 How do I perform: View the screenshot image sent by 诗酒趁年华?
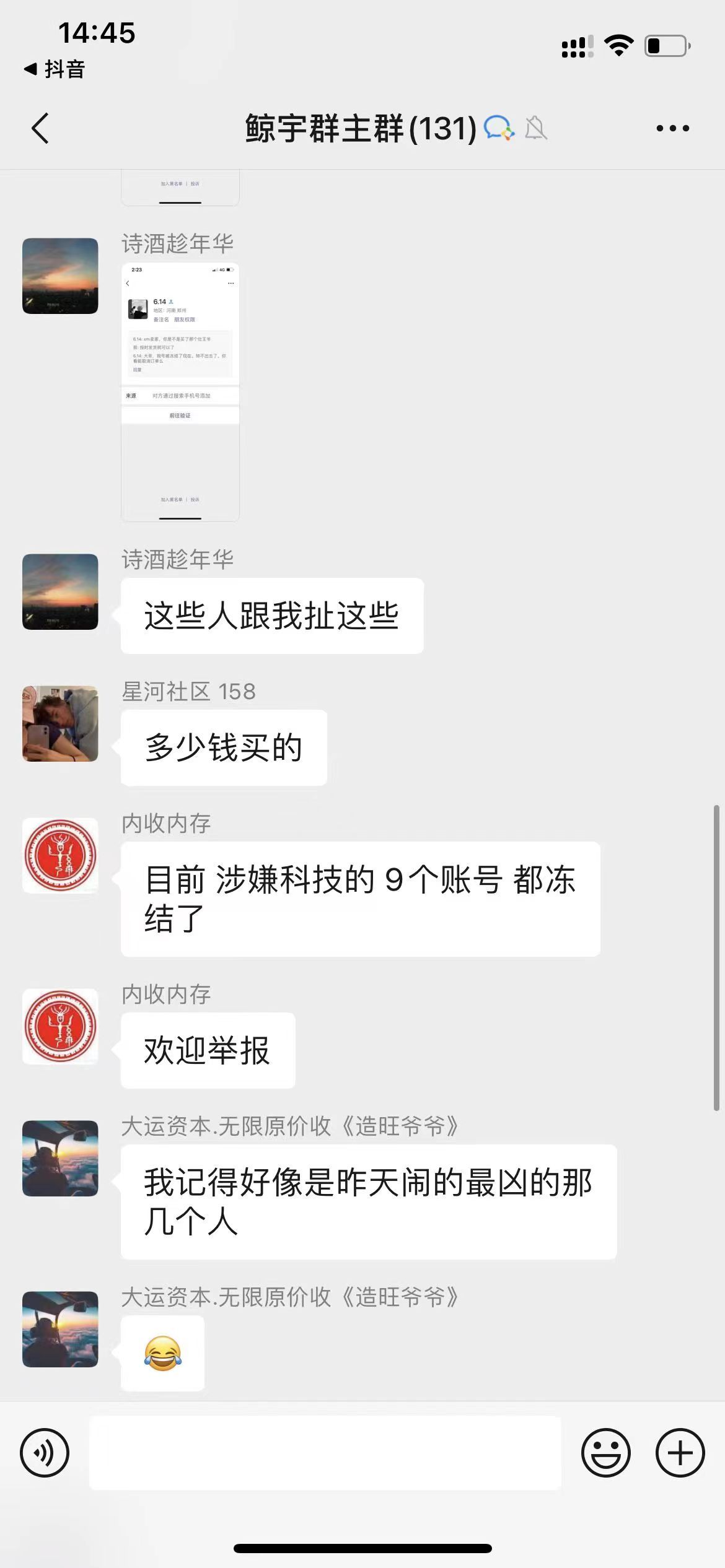[180, 392]
